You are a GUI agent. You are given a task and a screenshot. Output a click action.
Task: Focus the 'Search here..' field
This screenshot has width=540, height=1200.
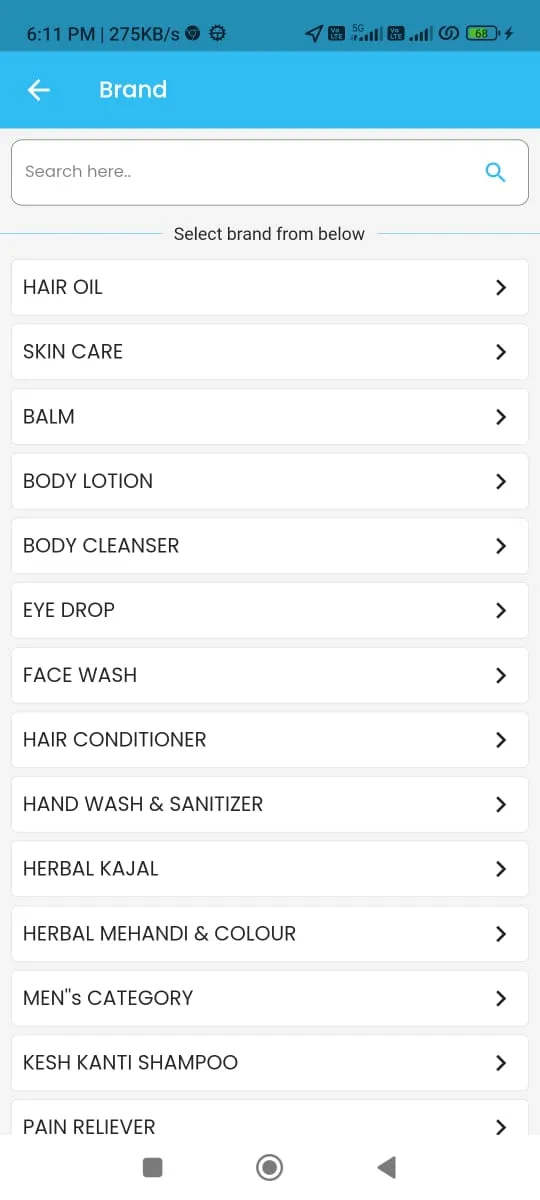coord(269,172)
